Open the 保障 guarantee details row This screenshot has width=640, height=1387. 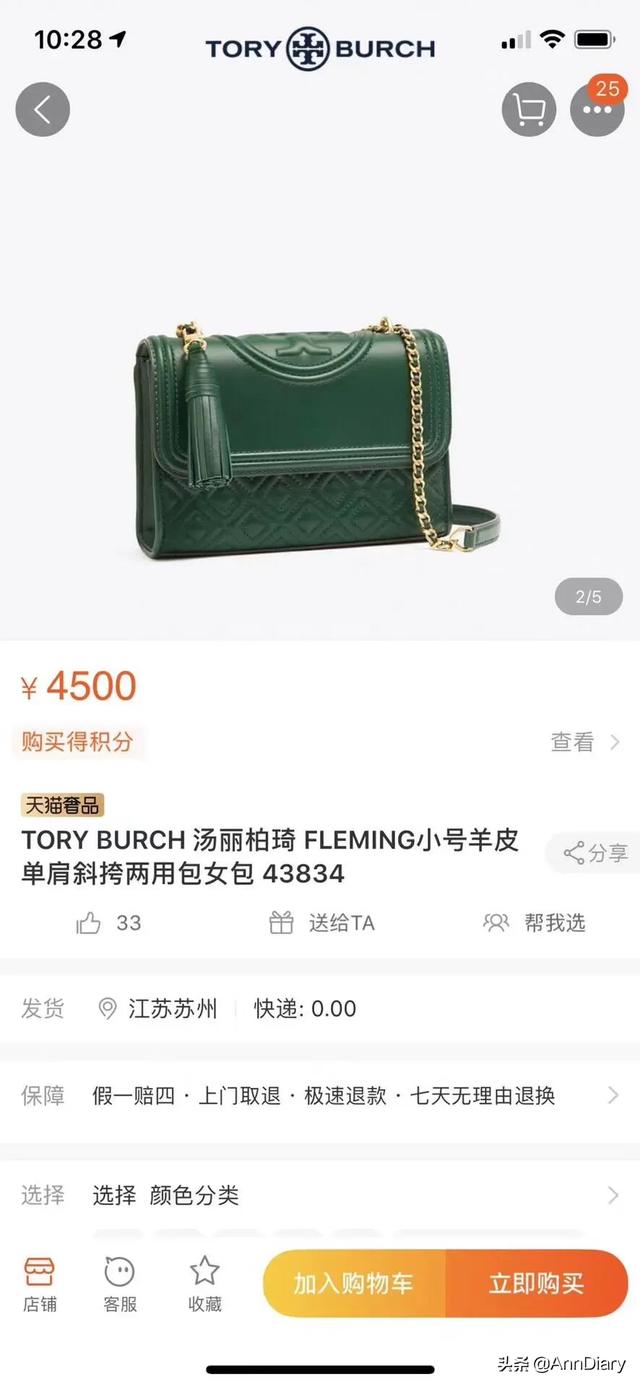320,1095
